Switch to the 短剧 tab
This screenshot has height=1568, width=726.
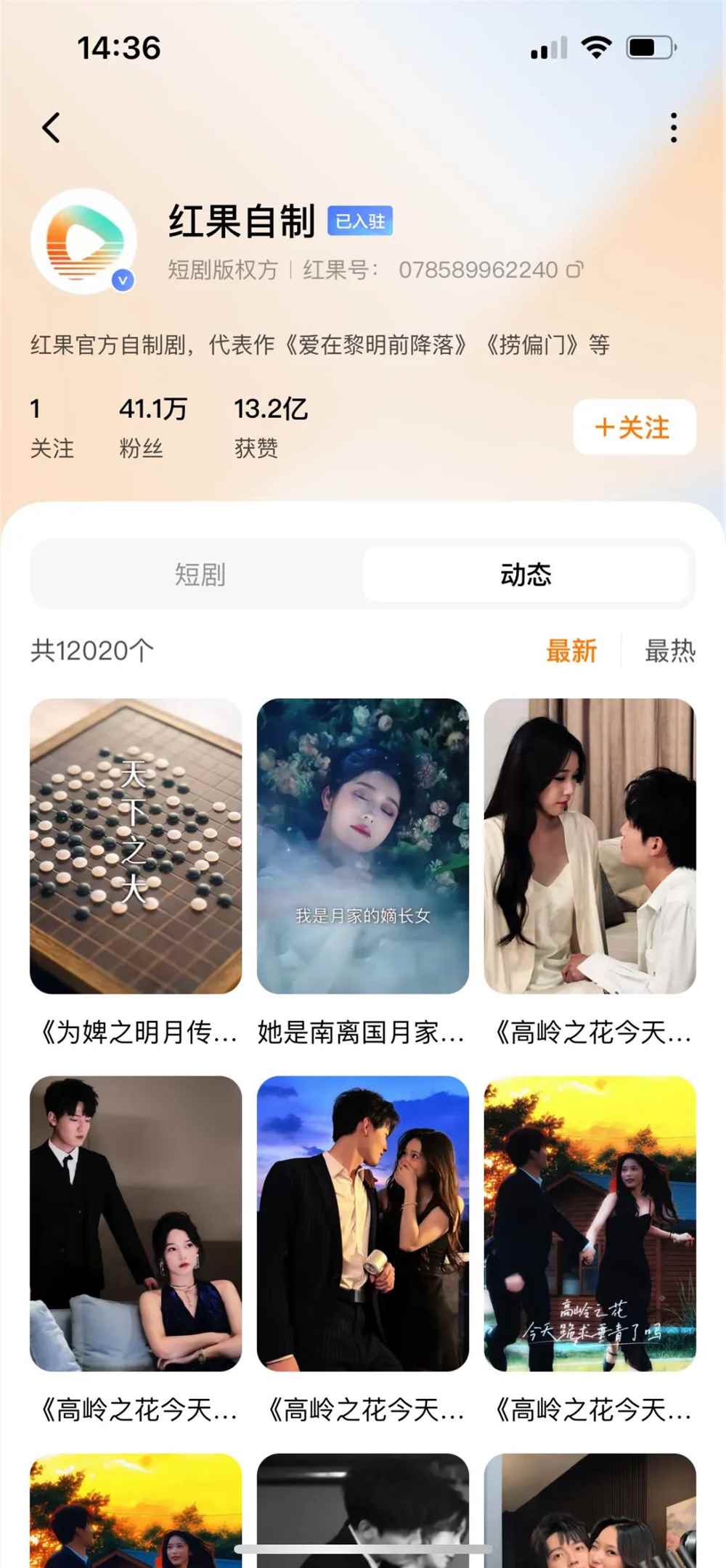click(x=200, y=575)
